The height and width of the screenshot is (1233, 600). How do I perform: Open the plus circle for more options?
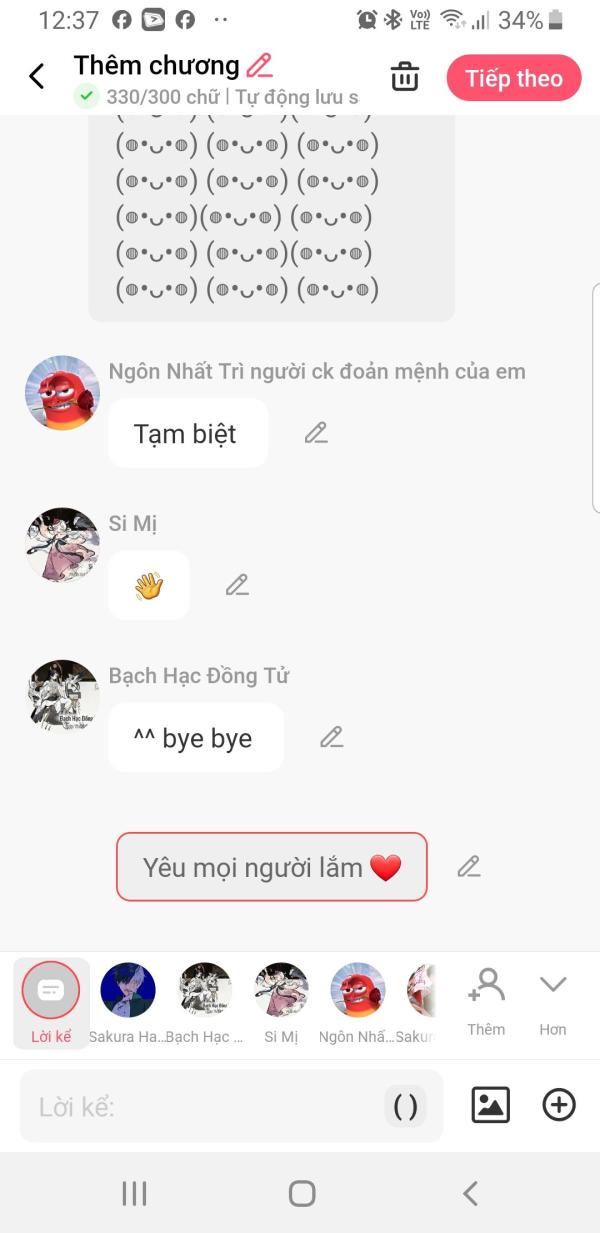(559, 1105)
